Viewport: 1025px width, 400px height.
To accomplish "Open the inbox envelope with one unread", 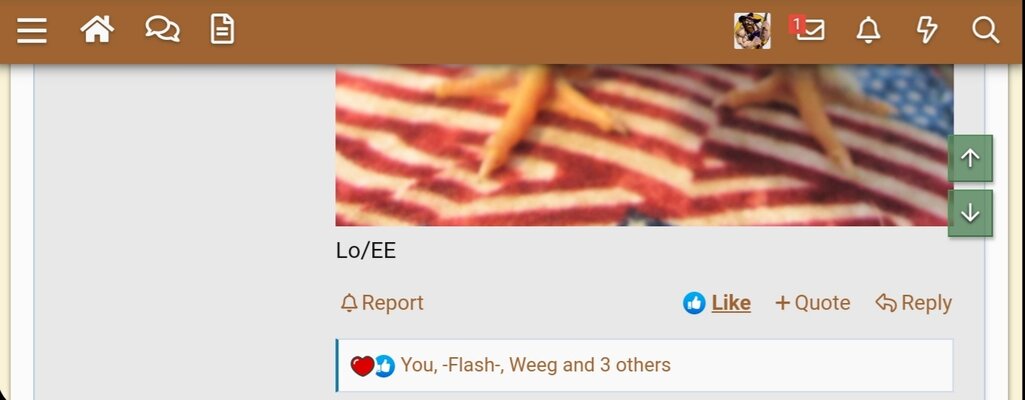I will tap(809, 31).
